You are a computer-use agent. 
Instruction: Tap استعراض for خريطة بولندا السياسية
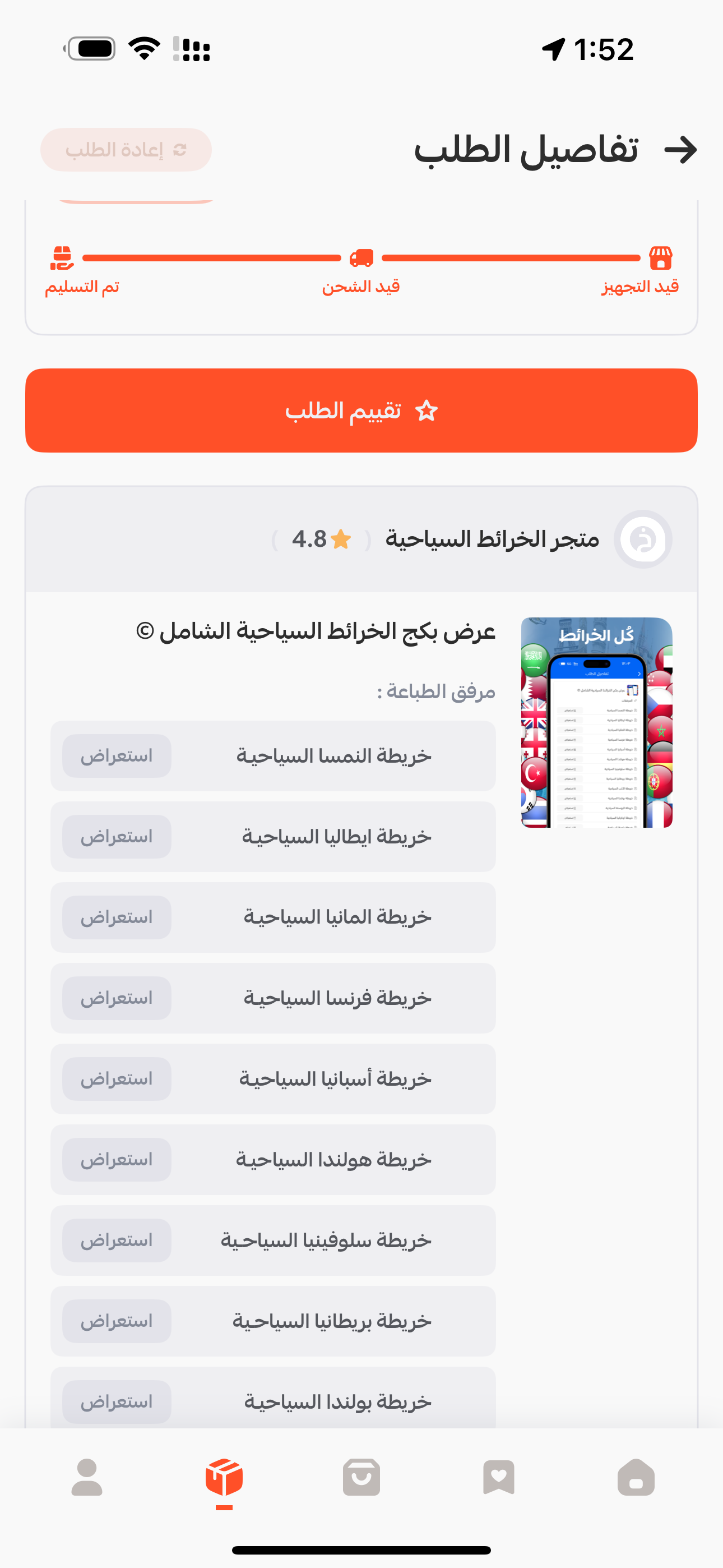(x=117, y=1402)
